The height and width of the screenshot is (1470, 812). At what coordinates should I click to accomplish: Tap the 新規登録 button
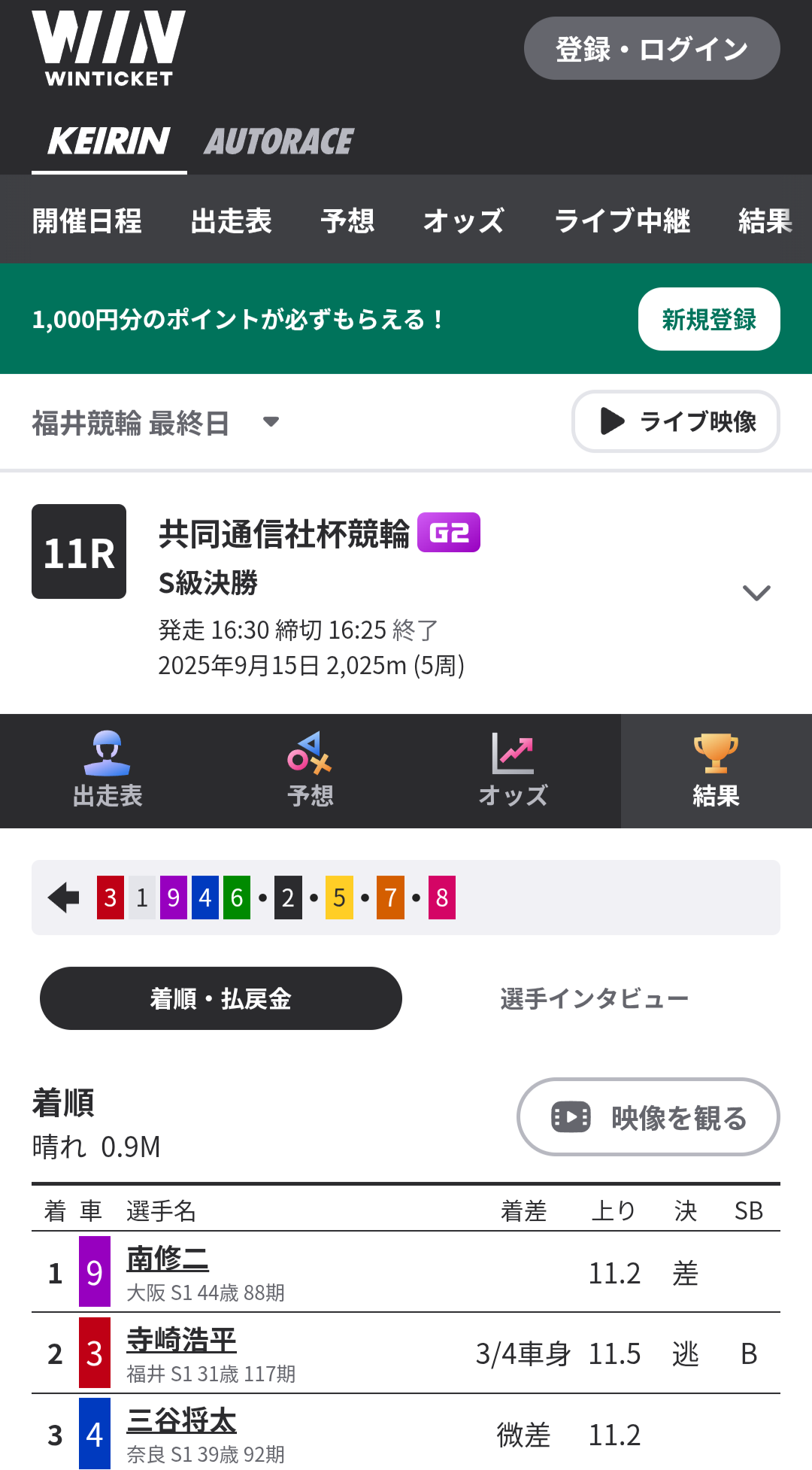[708, 319]
